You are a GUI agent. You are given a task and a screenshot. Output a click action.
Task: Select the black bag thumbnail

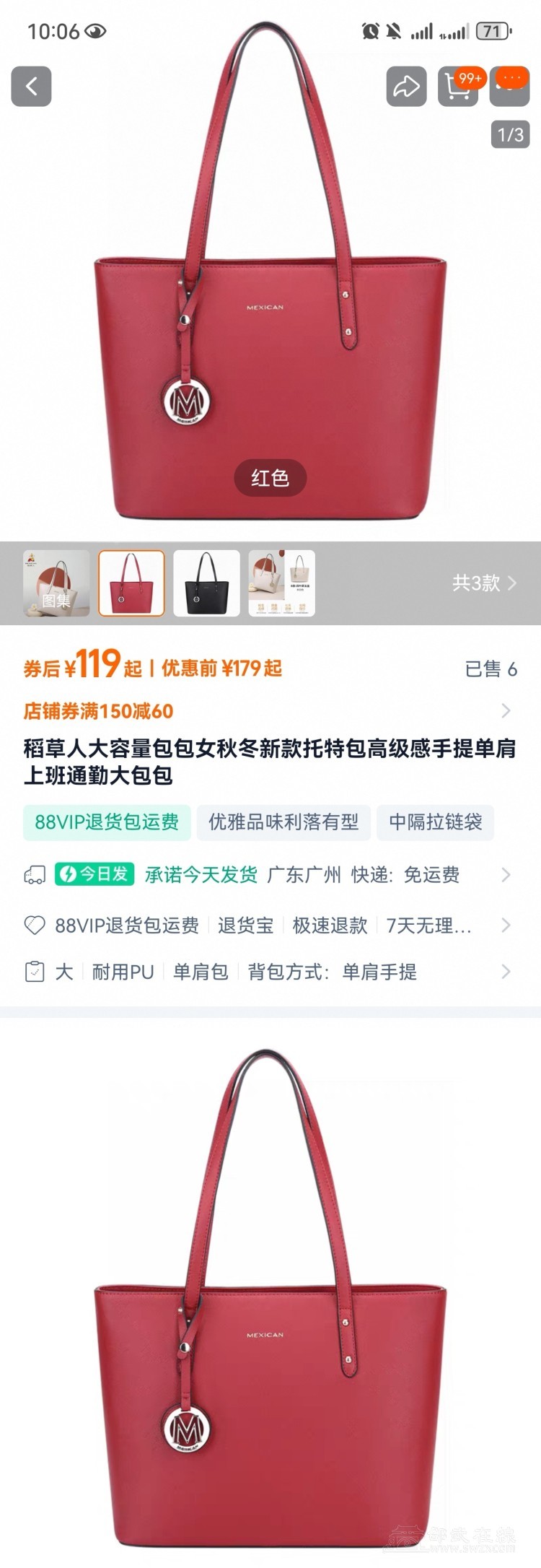[x=206, y=583]
